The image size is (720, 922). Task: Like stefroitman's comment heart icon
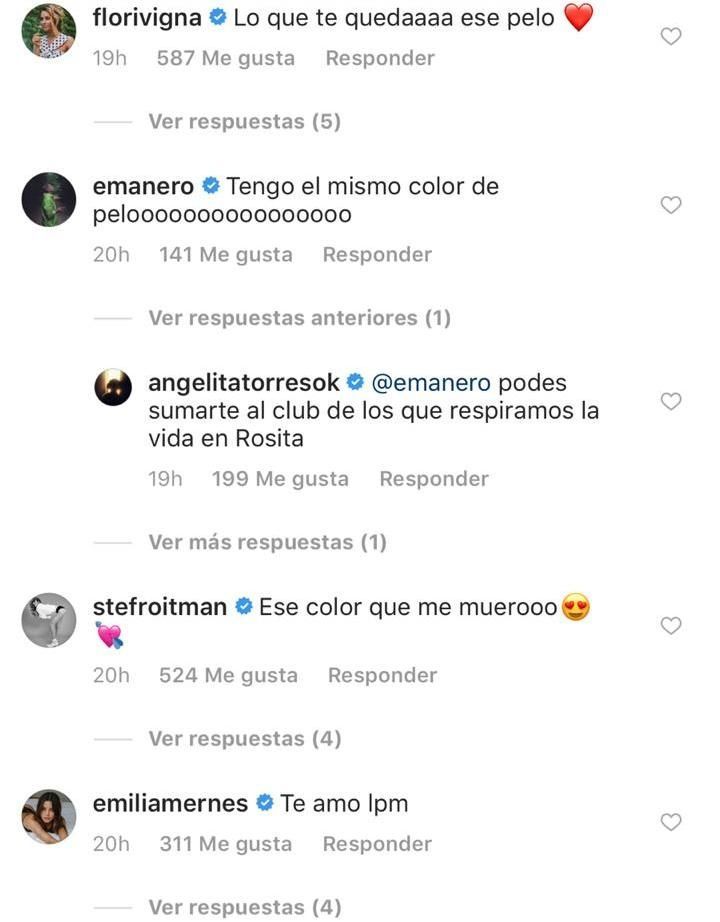(x=672, y=625)
